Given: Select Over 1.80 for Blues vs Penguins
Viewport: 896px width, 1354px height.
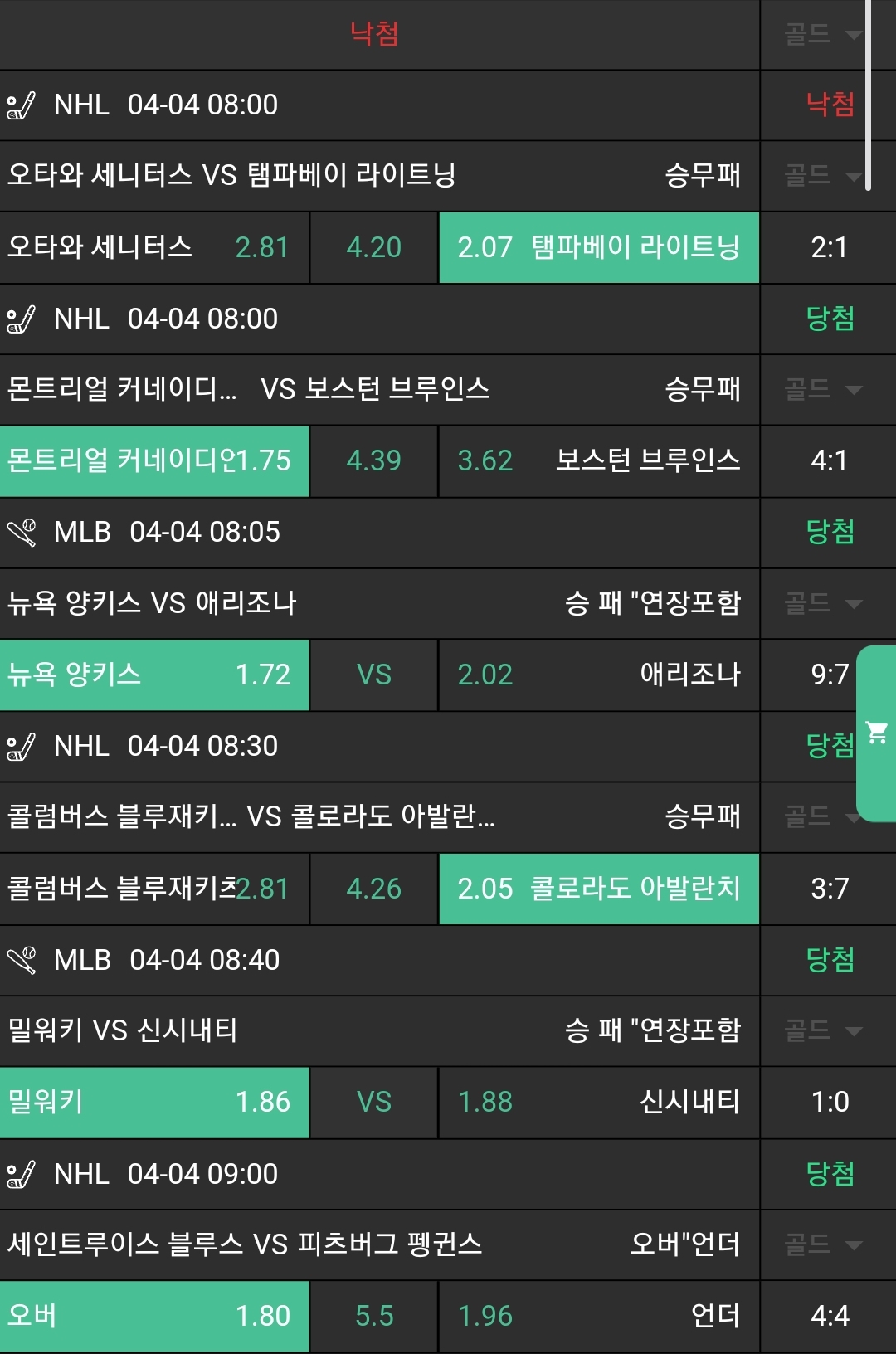Looking at the screenshot, I should [154, 1316].
